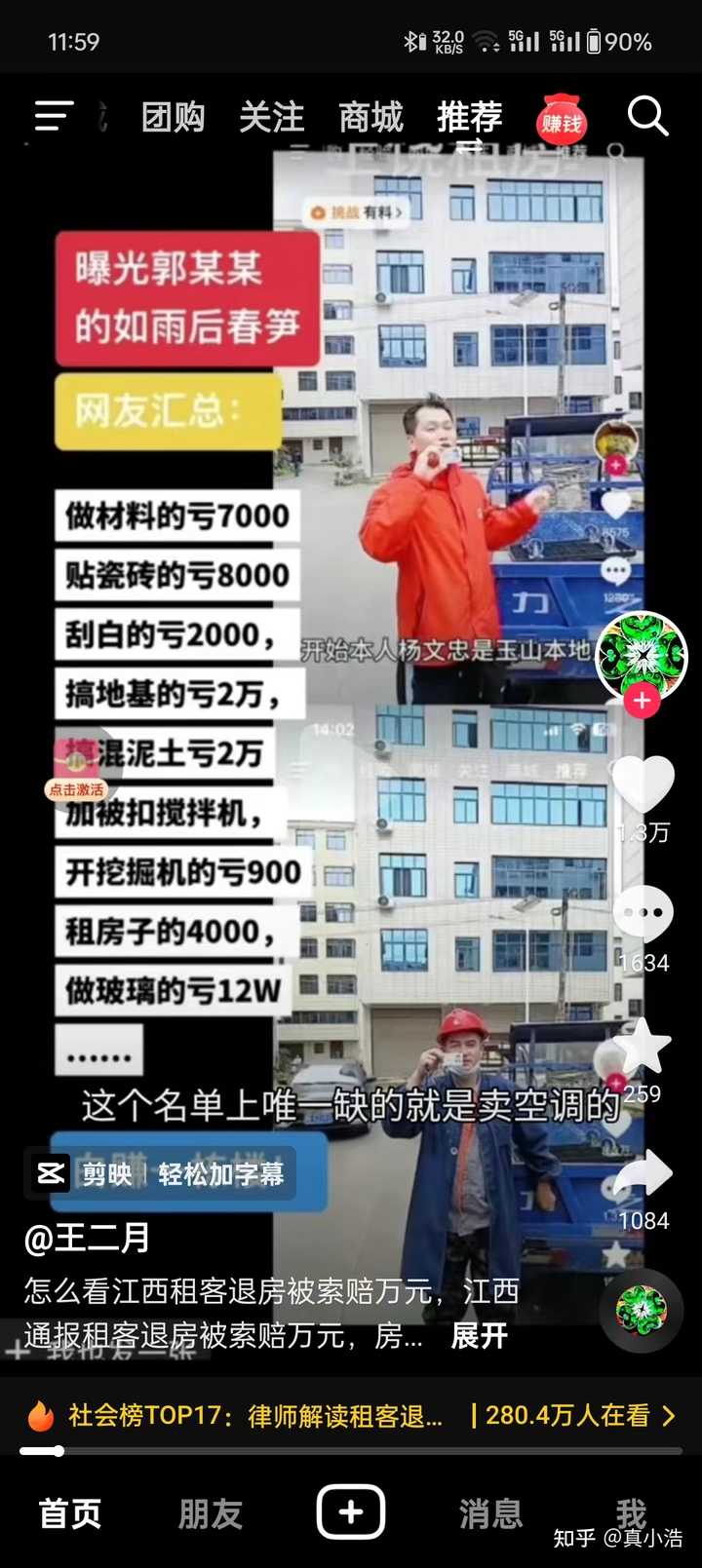Open the search magnifier
This screenshot has width=702, height=1568.
coord(647,117)
